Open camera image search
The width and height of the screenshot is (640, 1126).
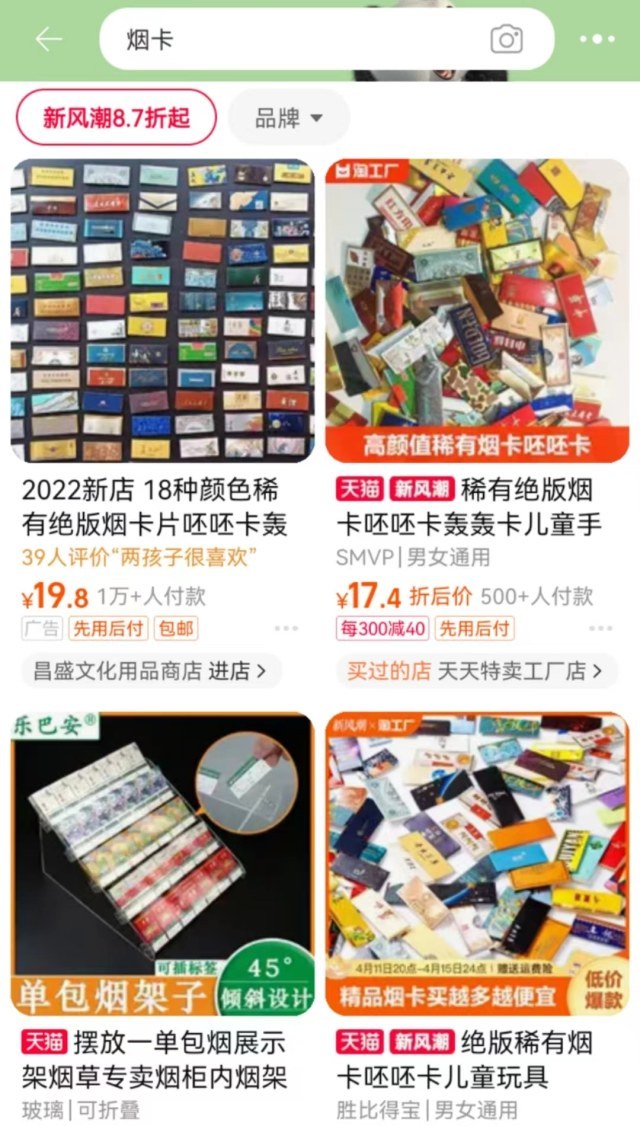pyautogui.click(x=506, y=39)
